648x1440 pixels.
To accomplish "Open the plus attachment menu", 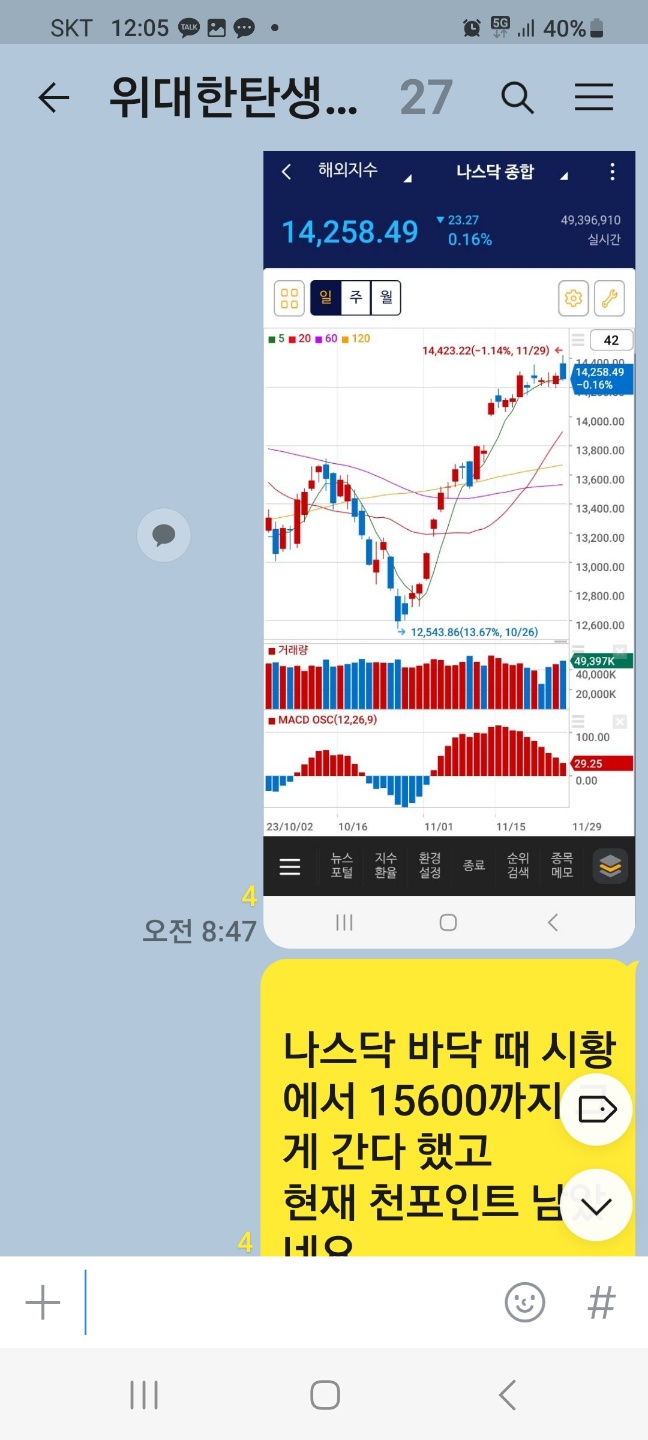I will coord(42,1303).
